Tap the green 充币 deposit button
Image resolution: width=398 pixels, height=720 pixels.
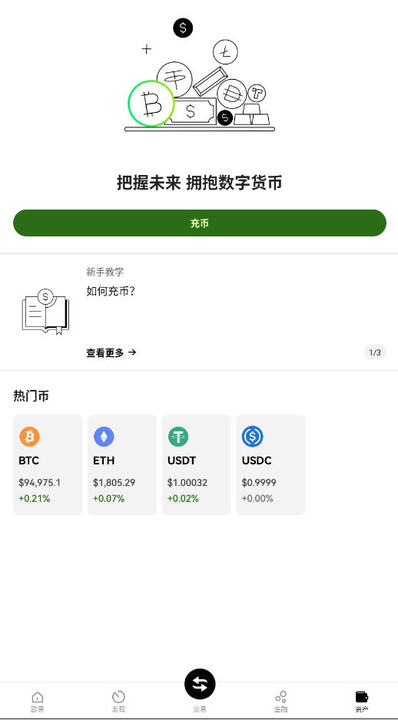click(x=199, y=223)
